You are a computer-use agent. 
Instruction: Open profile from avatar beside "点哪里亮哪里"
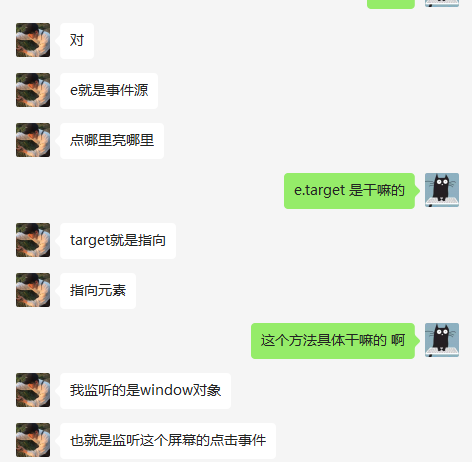point(33,140)
